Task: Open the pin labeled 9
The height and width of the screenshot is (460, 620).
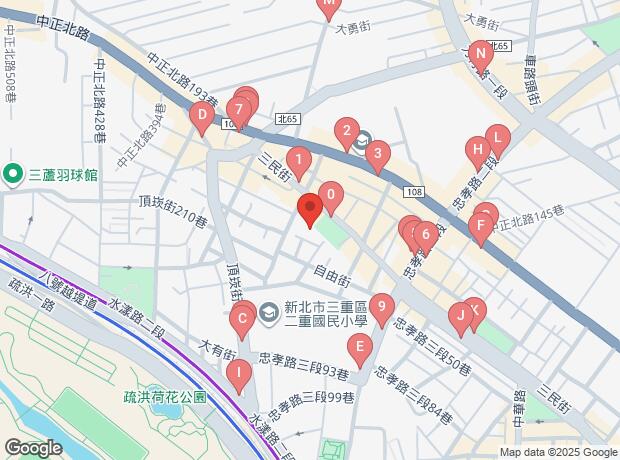Action: (x=379, y=306)
